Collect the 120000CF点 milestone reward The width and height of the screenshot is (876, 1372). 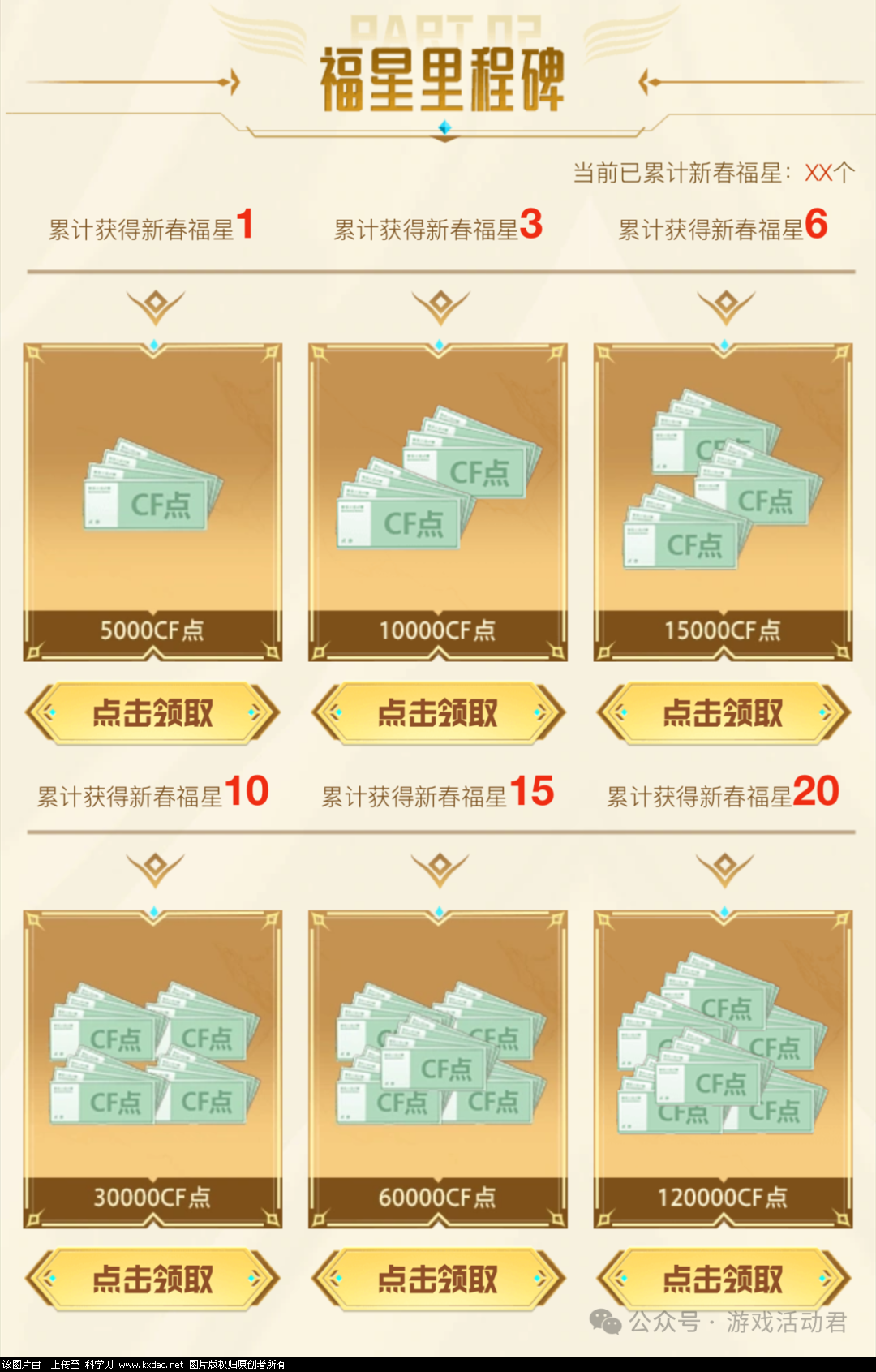[724, 1280]
